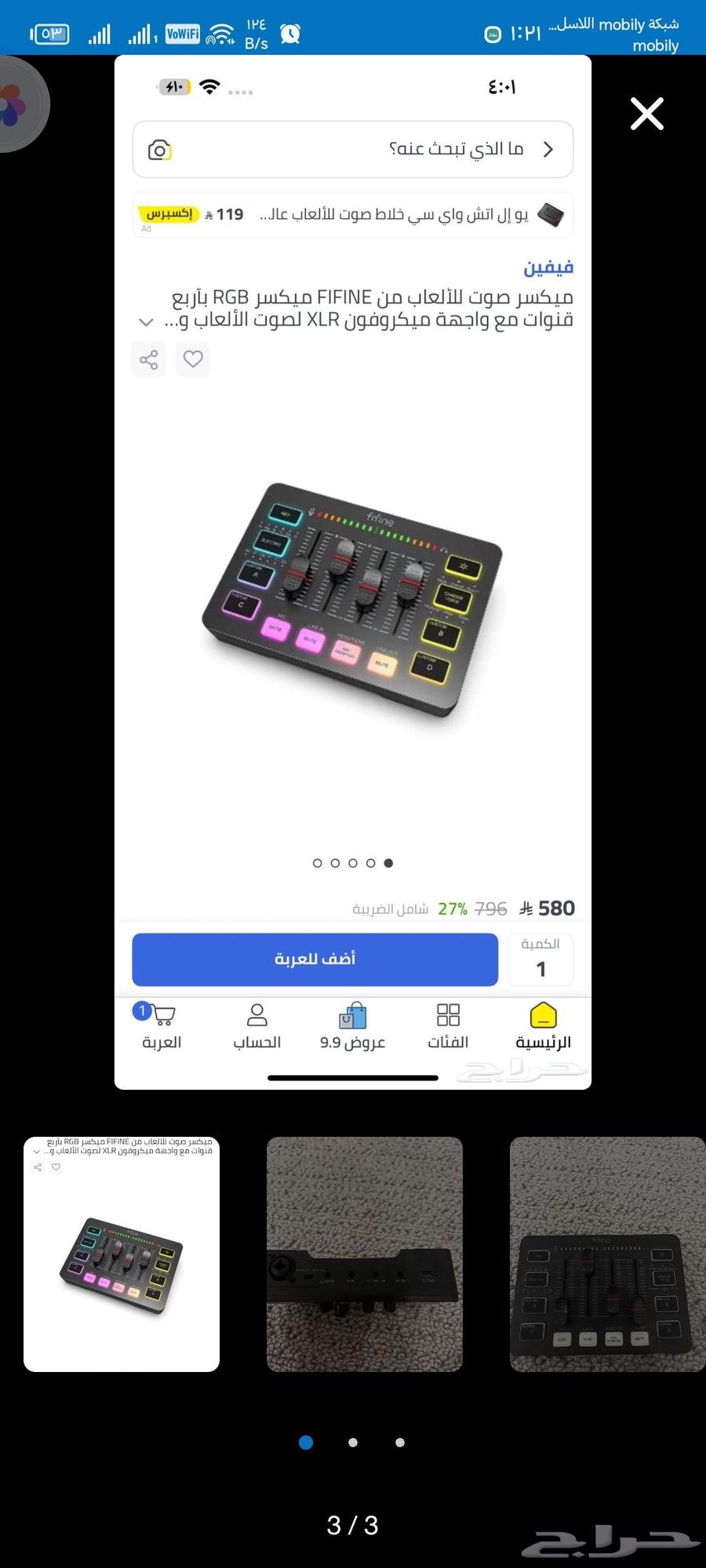Tap the quantity stepper showing 1
Image resolution: width=706 pixels, height=1568 pixels.
[x=540, y=959]
